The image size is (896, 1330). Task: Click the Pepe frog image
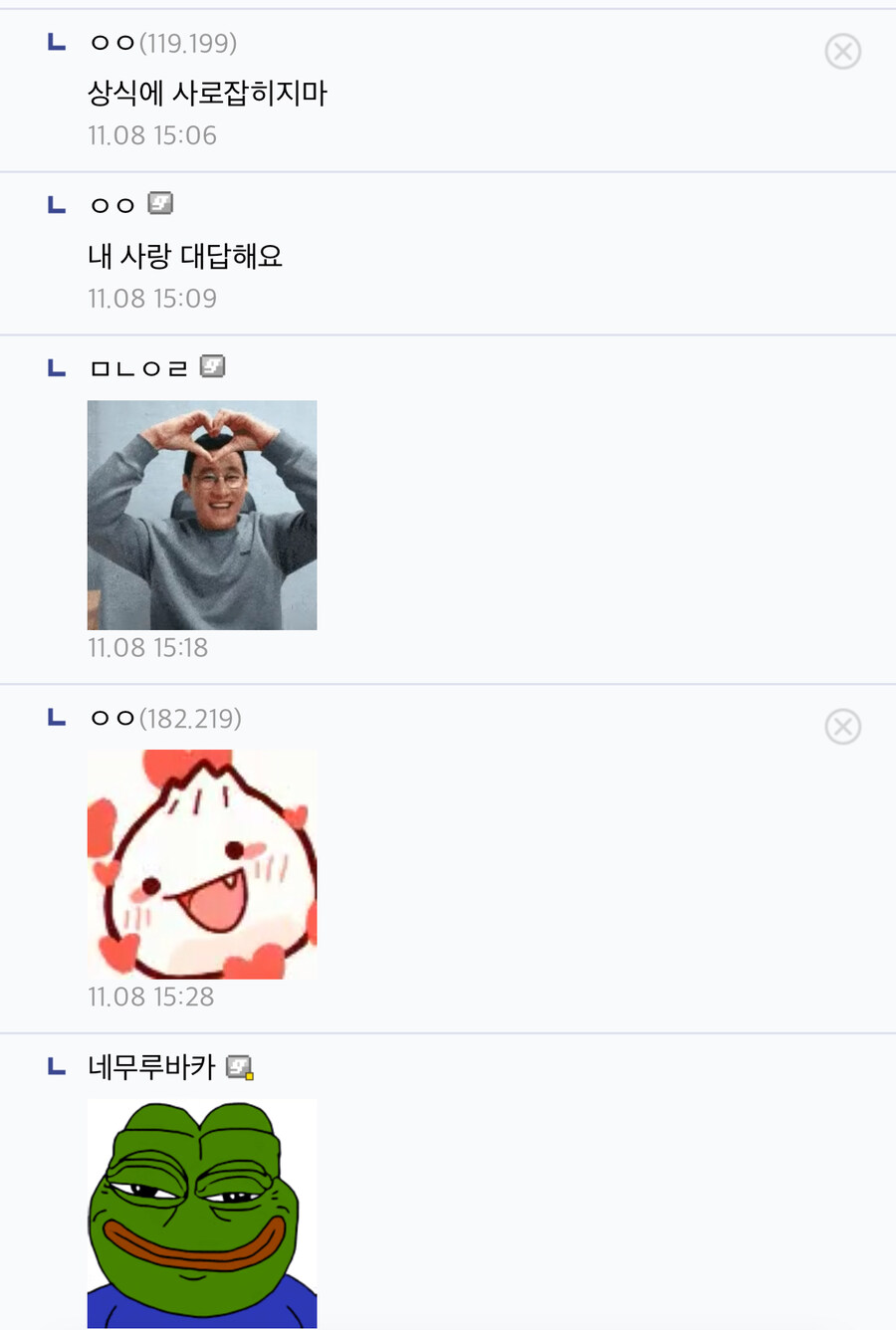(202, 1215)
